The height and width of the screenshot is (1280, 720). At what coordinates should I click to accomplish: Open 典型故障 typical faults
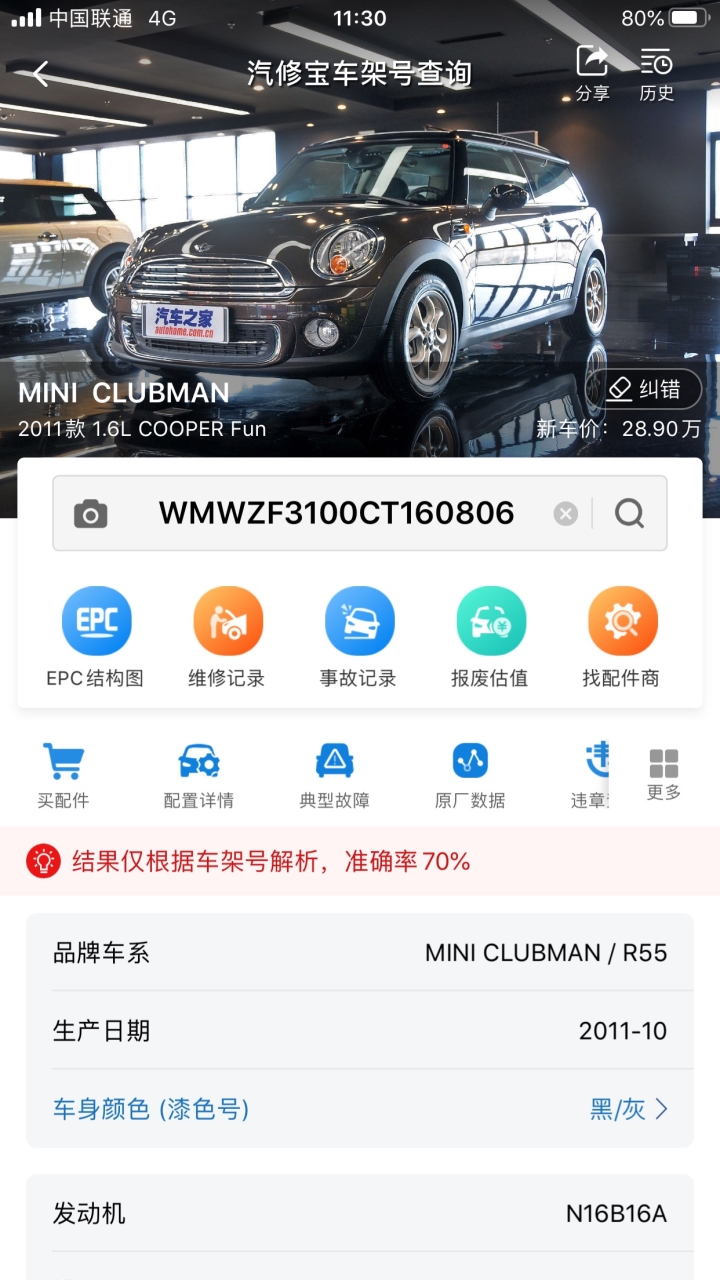pos(334,776)
